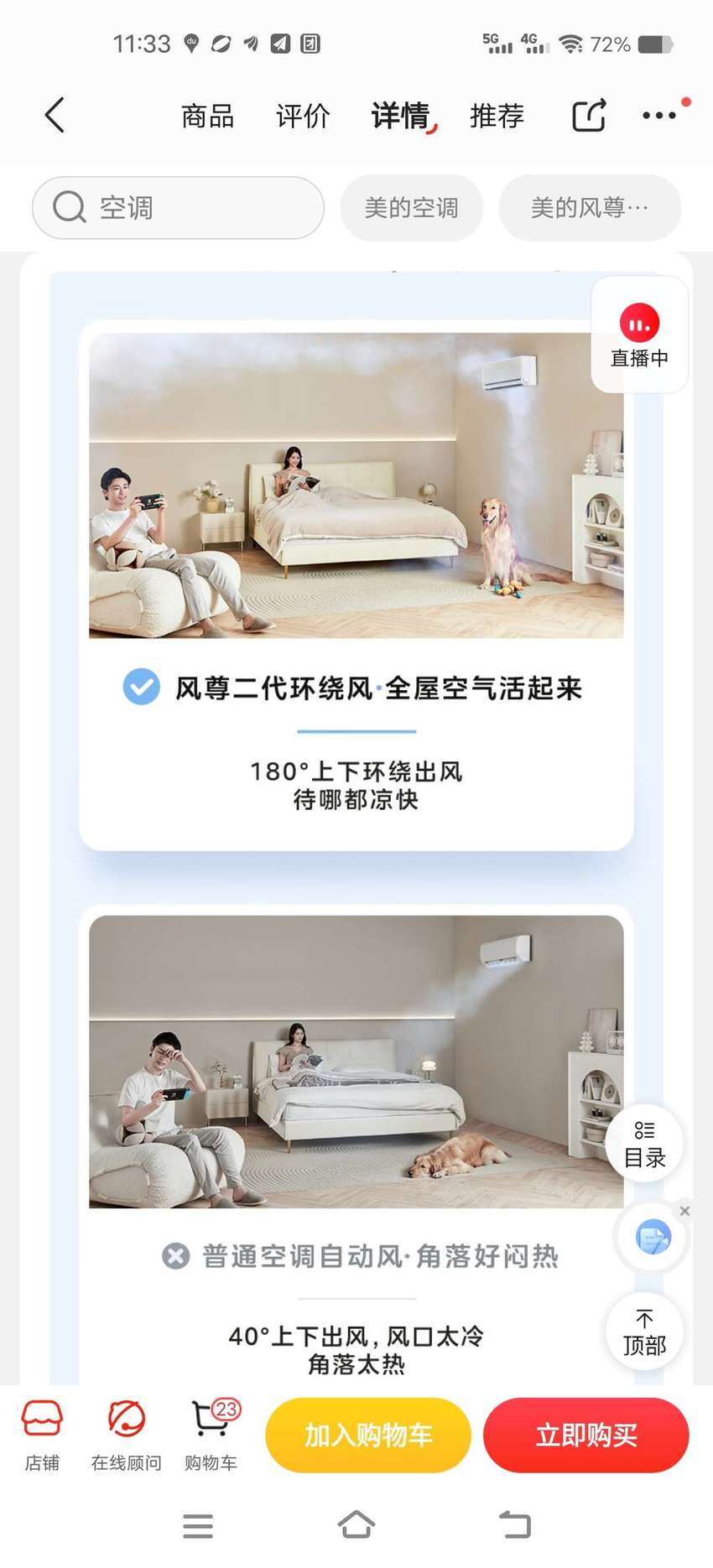Visit the 店铺 store page
This screenshot has width=713, height=1568.
[42, 1436]
